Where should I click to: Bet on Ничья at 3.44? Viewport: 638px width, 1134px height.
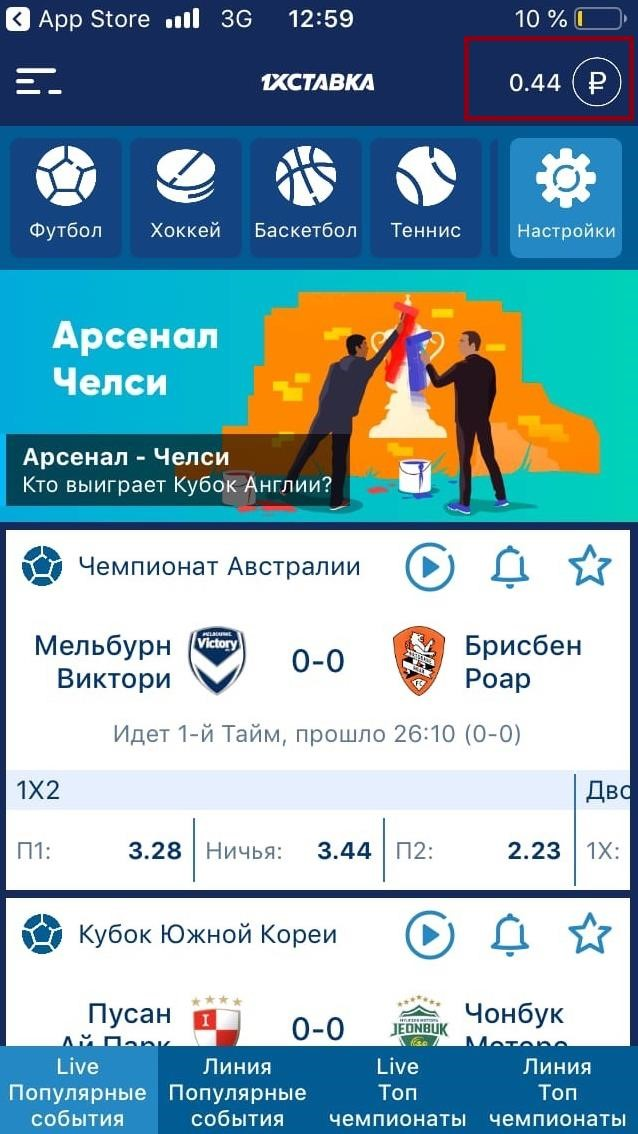[289, 851]
